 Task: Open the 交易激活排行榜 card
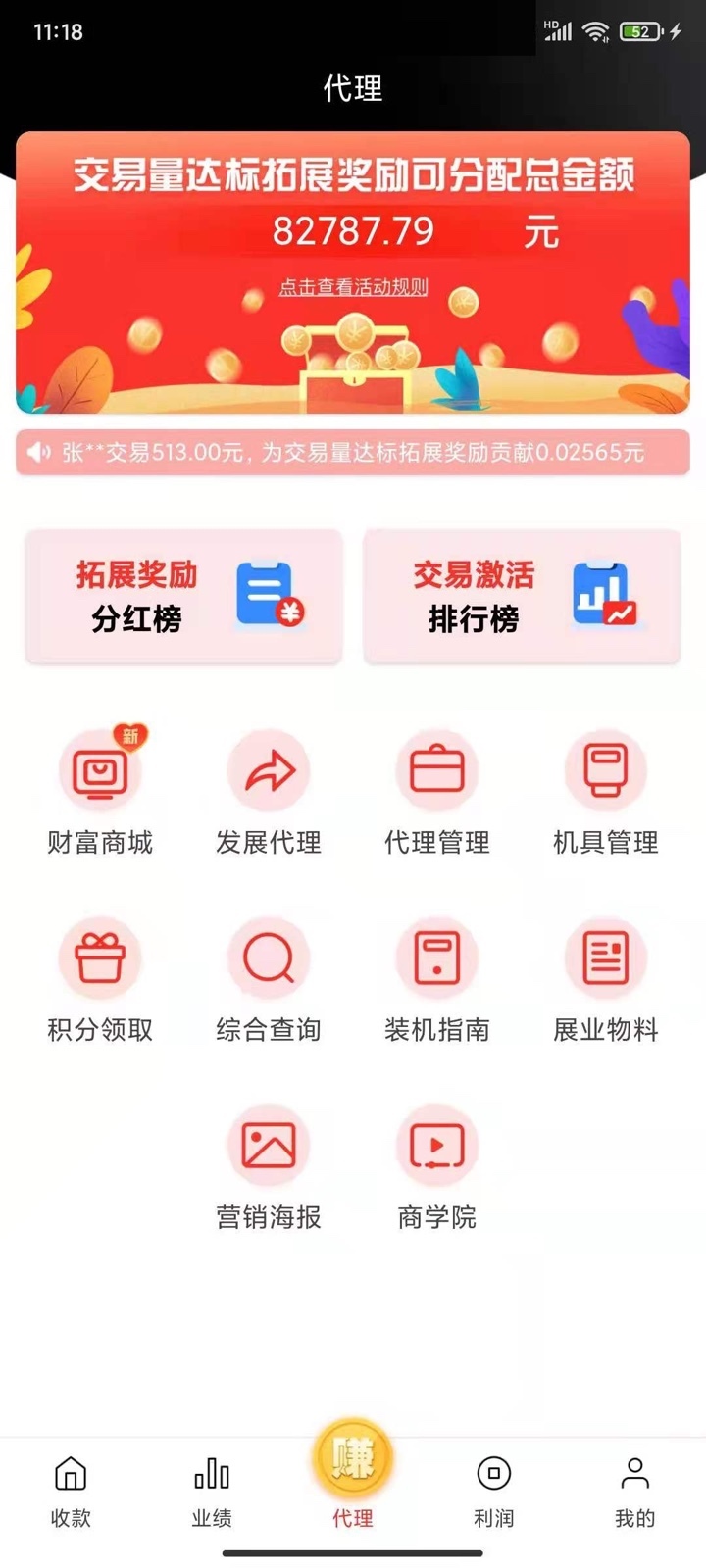pyautogui.click(x=522, y=597)
